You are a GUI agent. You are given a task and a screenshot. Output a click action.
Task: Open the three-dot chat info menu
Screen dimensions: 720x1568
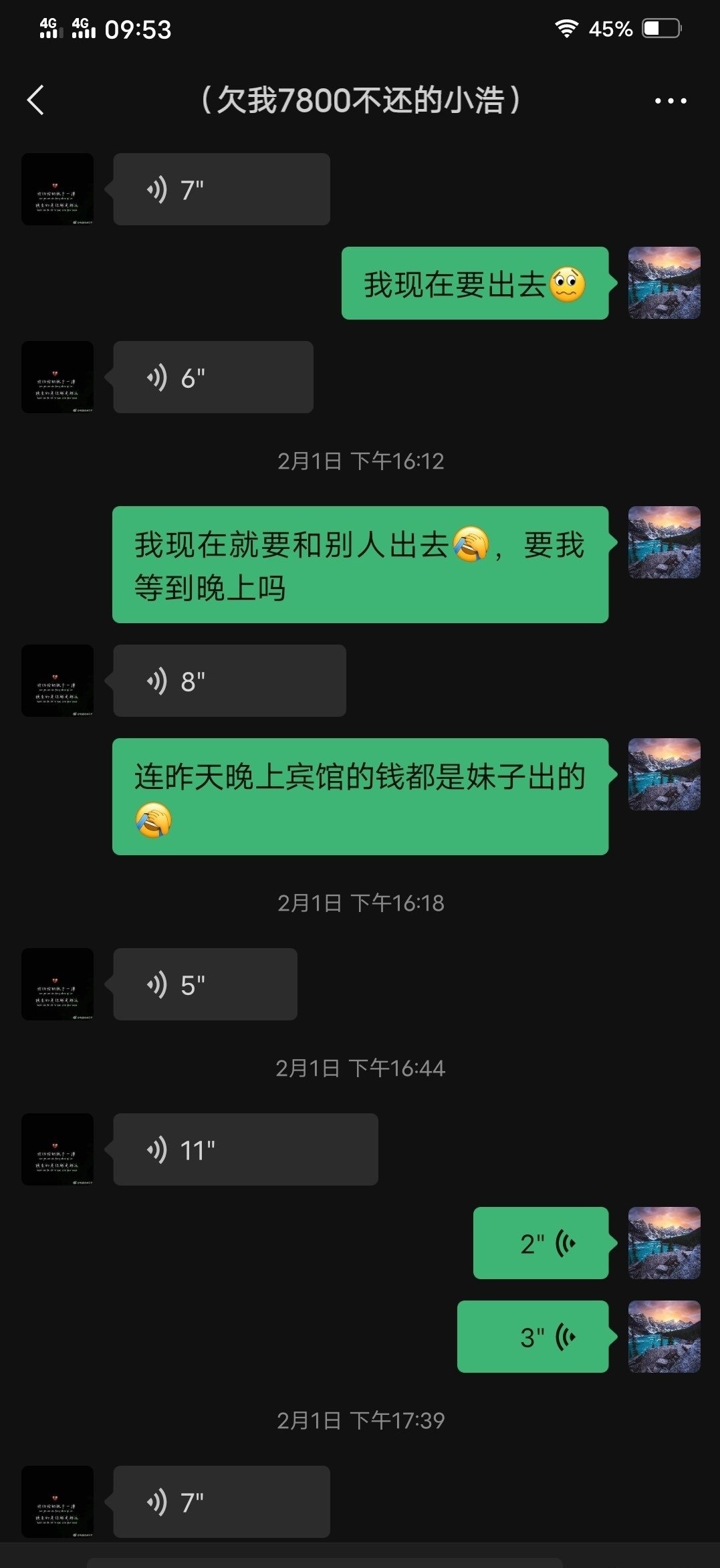670,101
